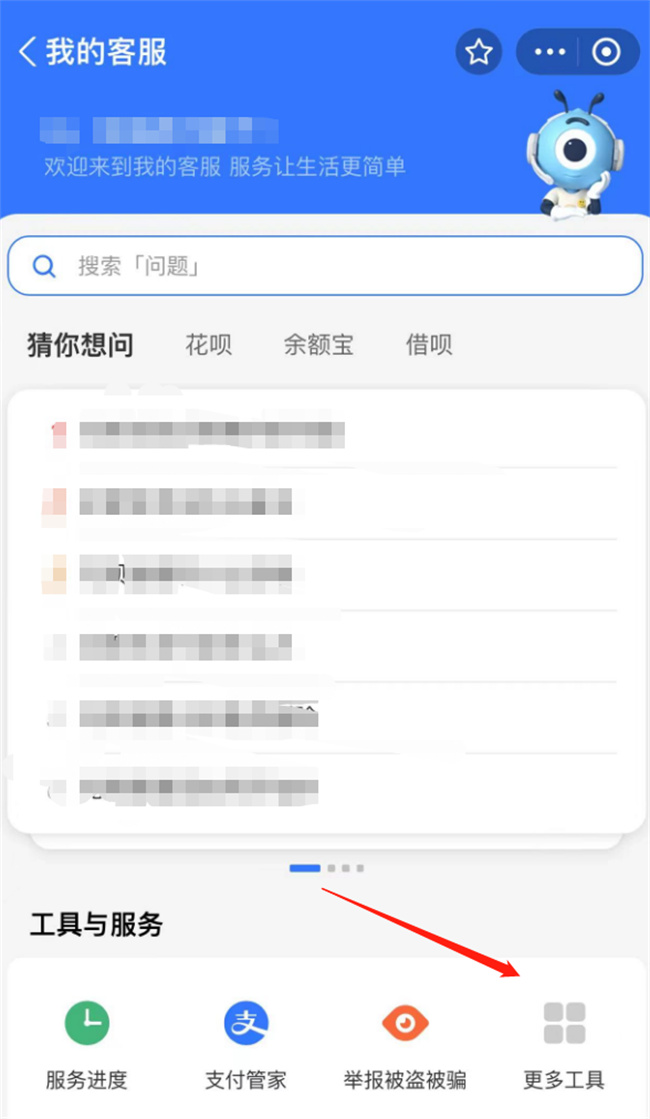Switch to the 余额宝 tab
This screenshot has height=1119, width=650.
click(318, 345)
